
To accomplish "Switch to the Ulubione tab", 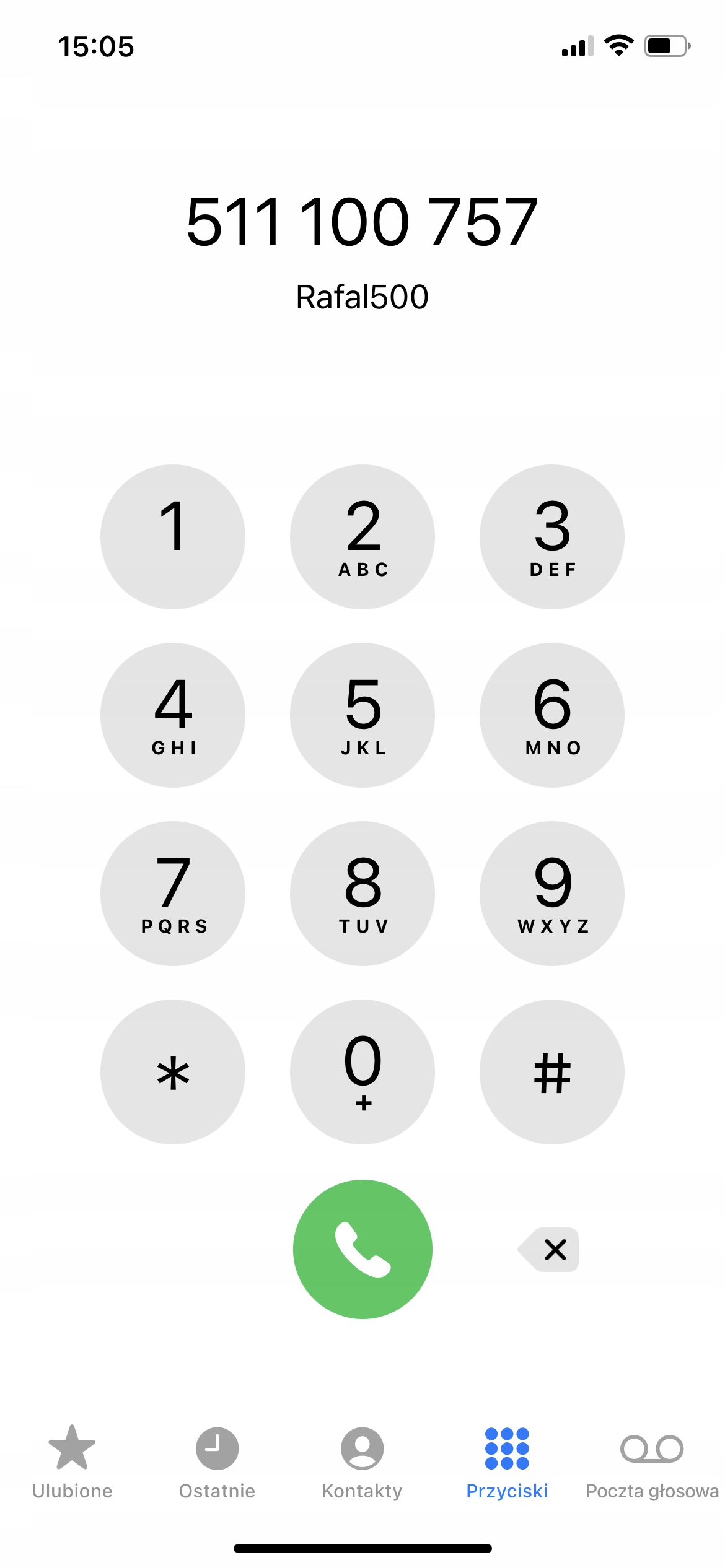I will click(x=72, y=1461).
